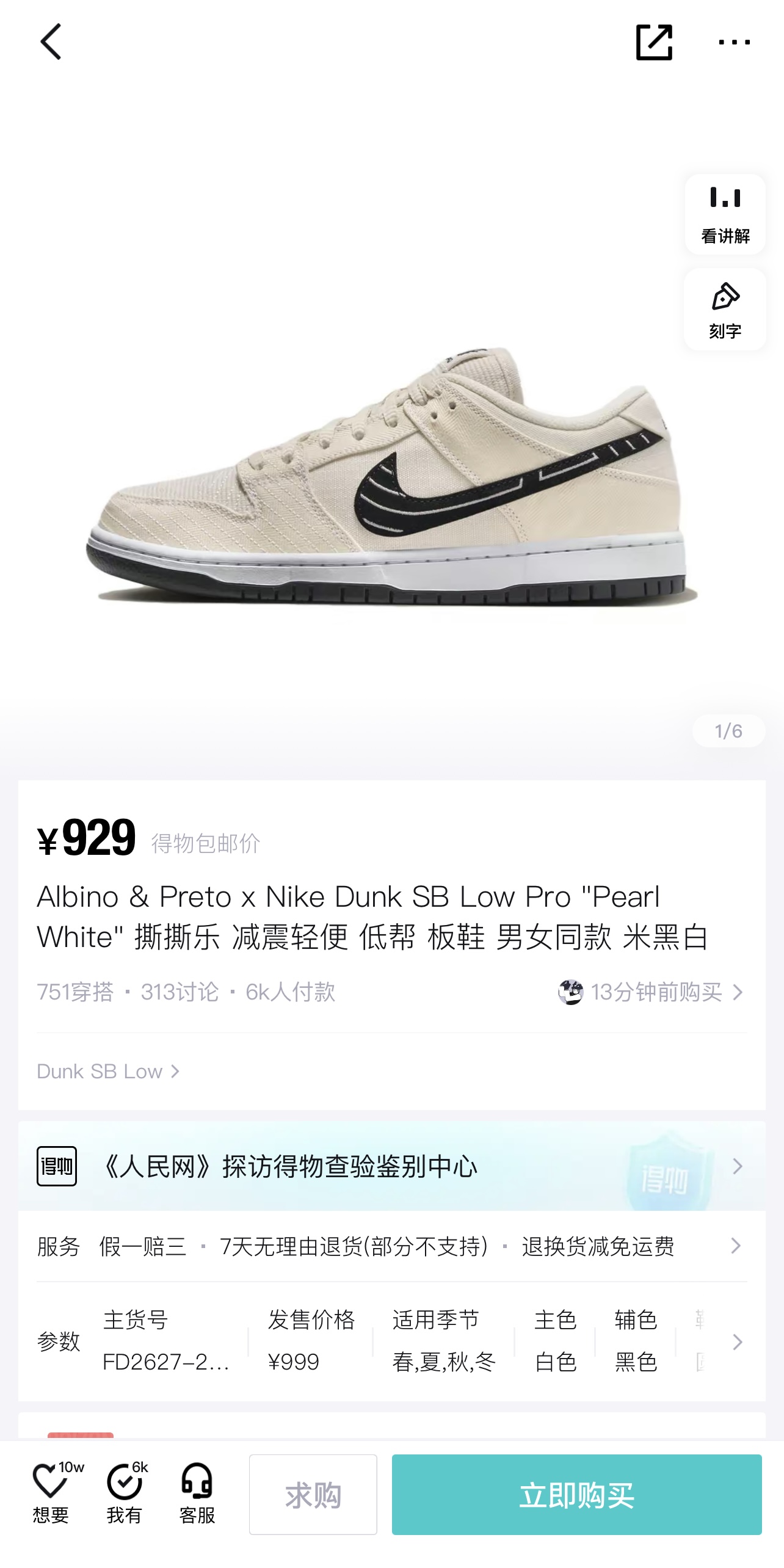Expand the 参数 product parameters row

[392, 1341]
